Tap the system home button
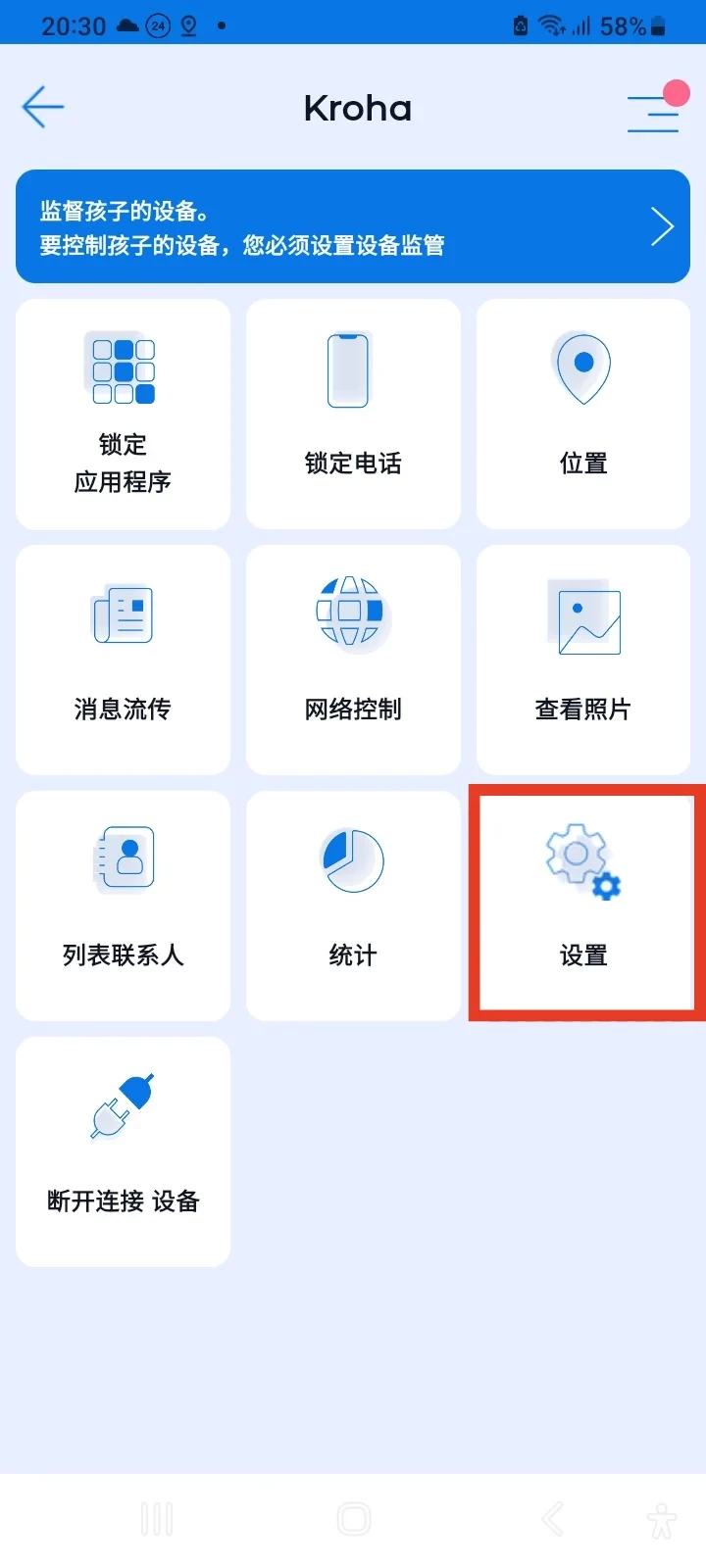The height and width of the screenshot is (1568, 706). [x=353, y=1519]
